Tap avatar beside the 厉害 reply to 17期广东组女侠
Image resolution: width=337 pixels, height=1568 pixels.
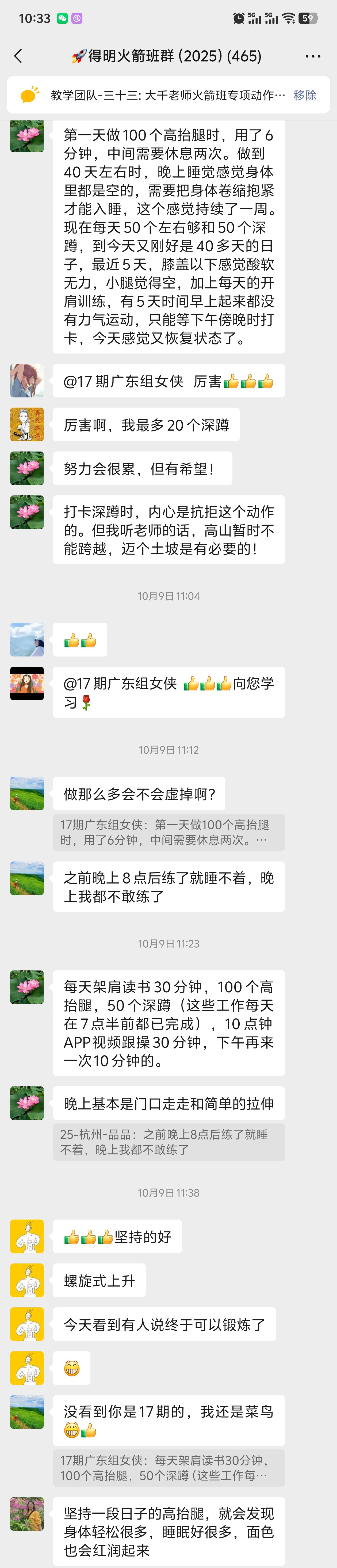pos(27,381)
